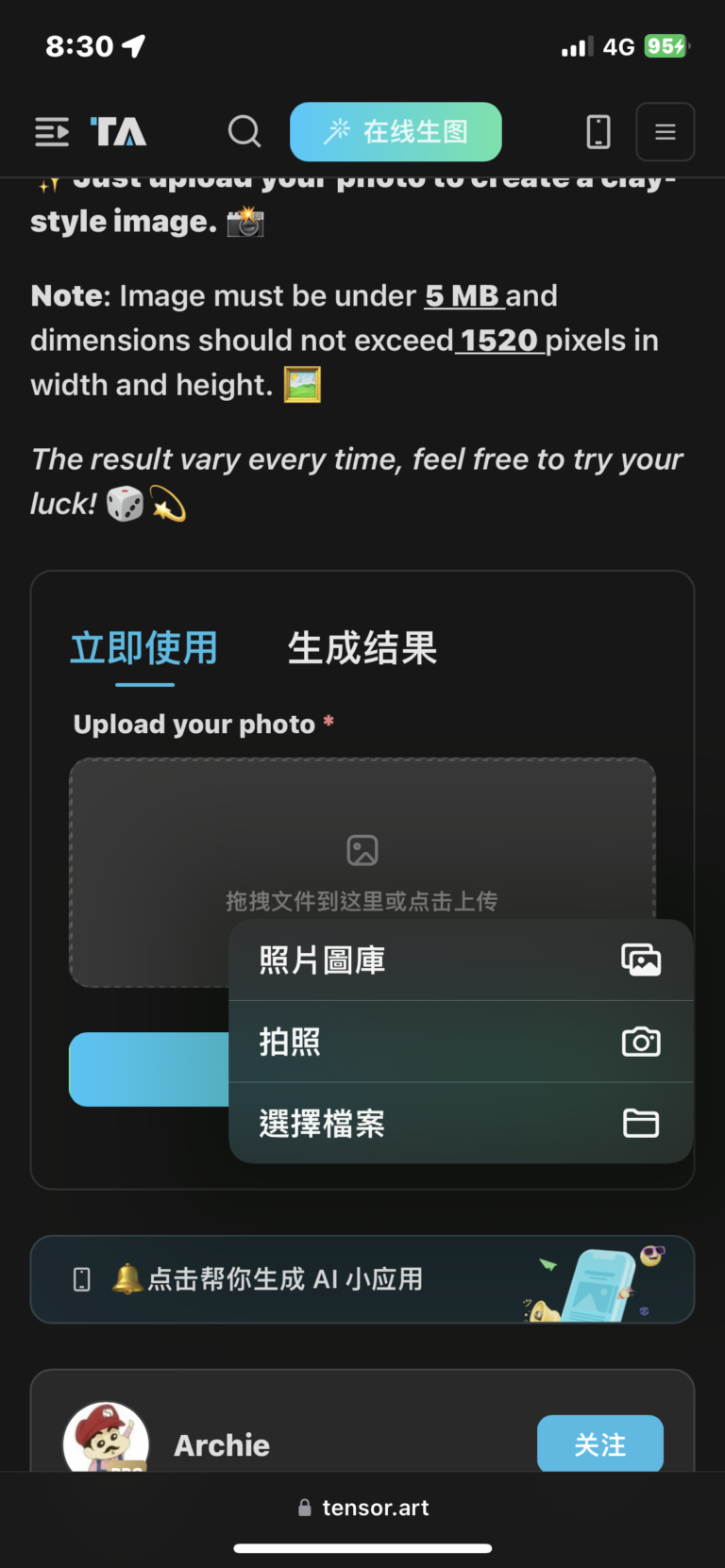Open the hamburger menu button
Image resolution: width=725 pixels, height=1568 pixels.
tap(666, 132)
